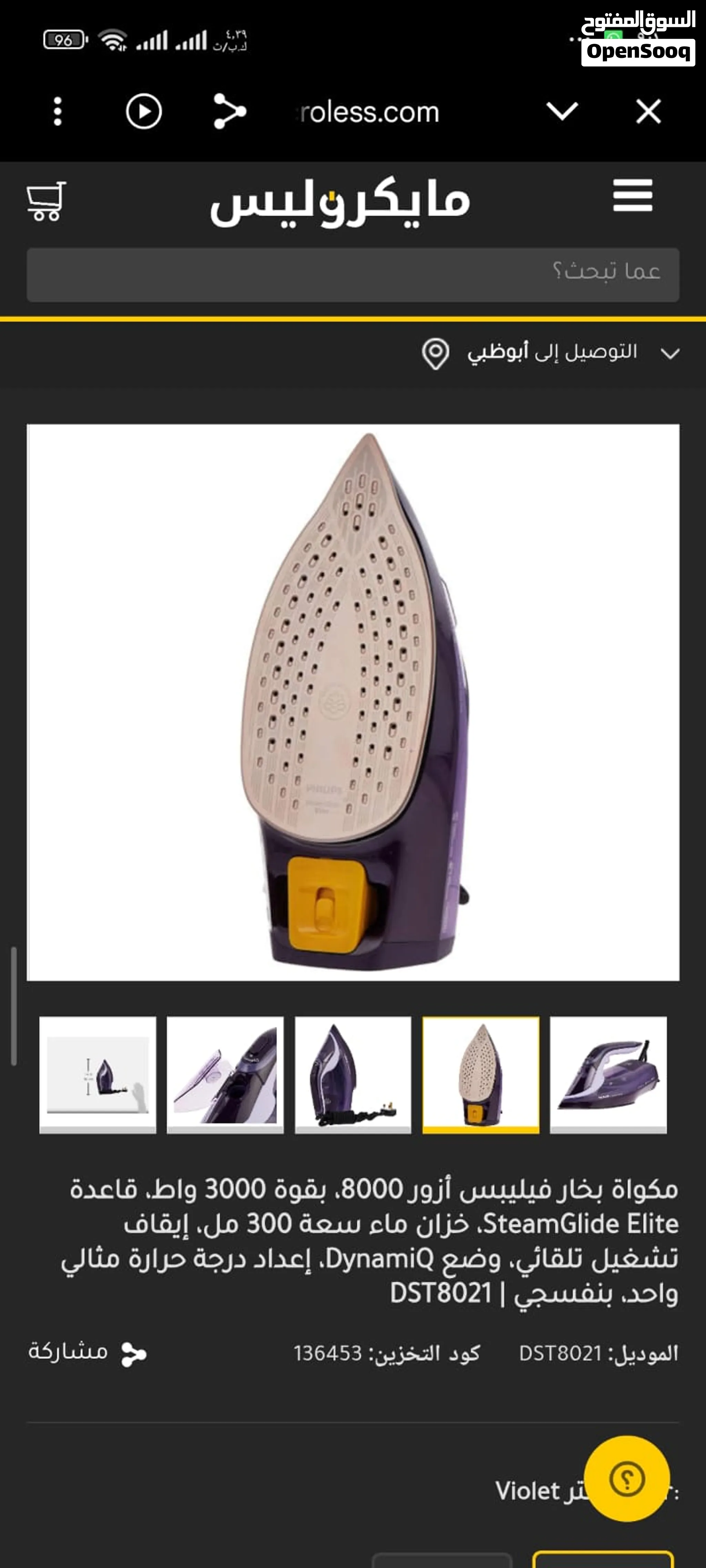The height and width of the screenshot is (1568, 706).
Task: Open the main soleplate product image
Action: (353, 703)
